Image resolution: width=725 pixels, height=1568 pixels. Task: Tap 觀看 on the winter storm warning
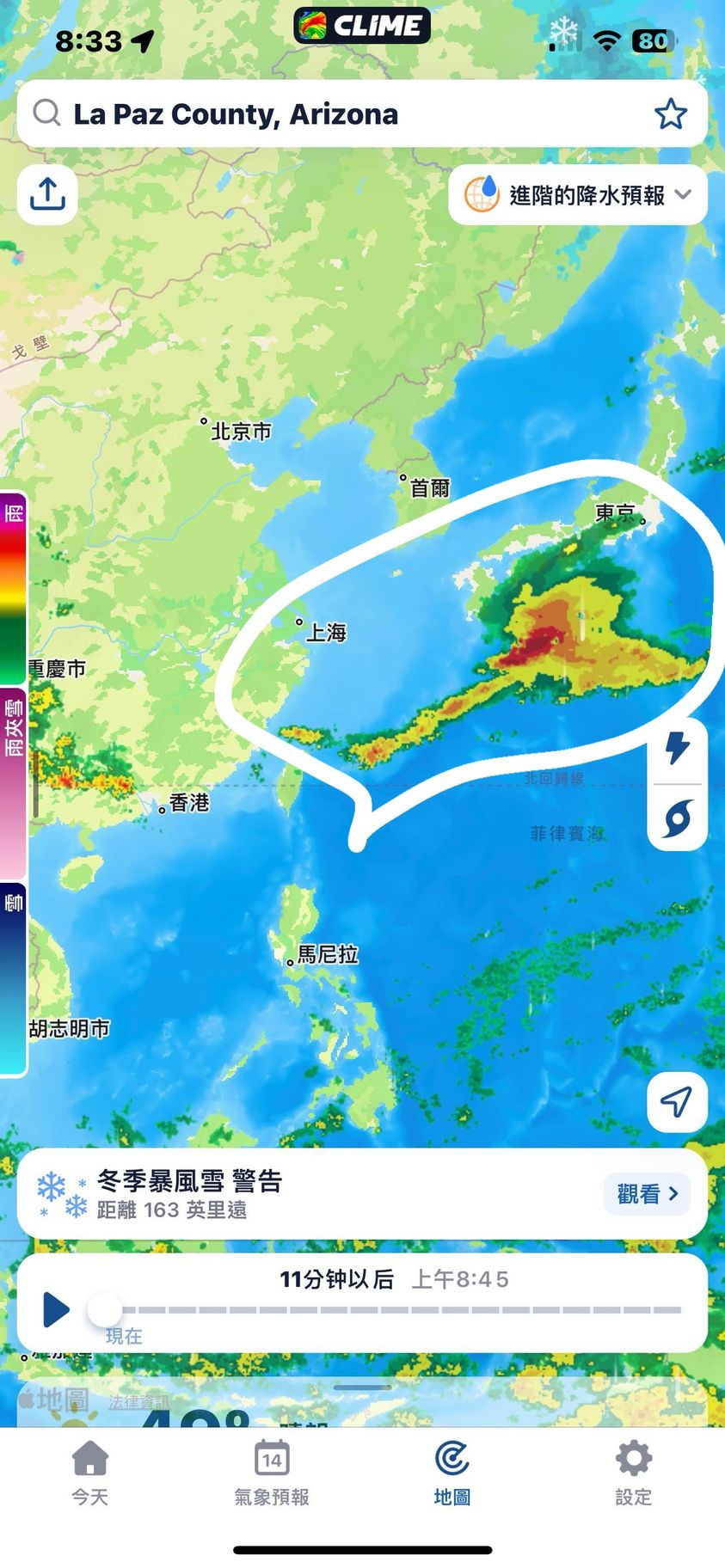pyautogui.click(x=647, y=1193)
